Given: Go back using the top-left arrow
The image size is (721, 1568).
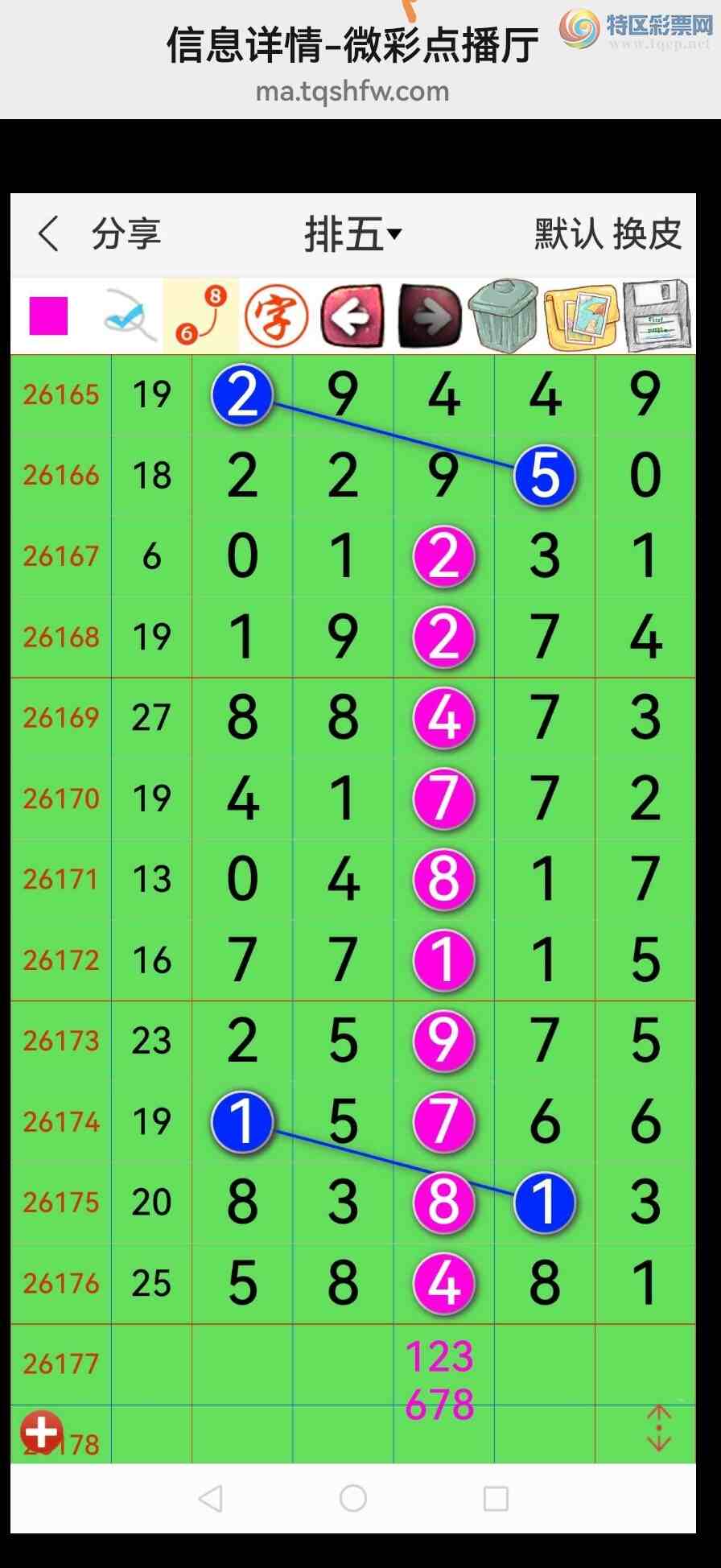Looking at the screenshot, I should point(48,234).
